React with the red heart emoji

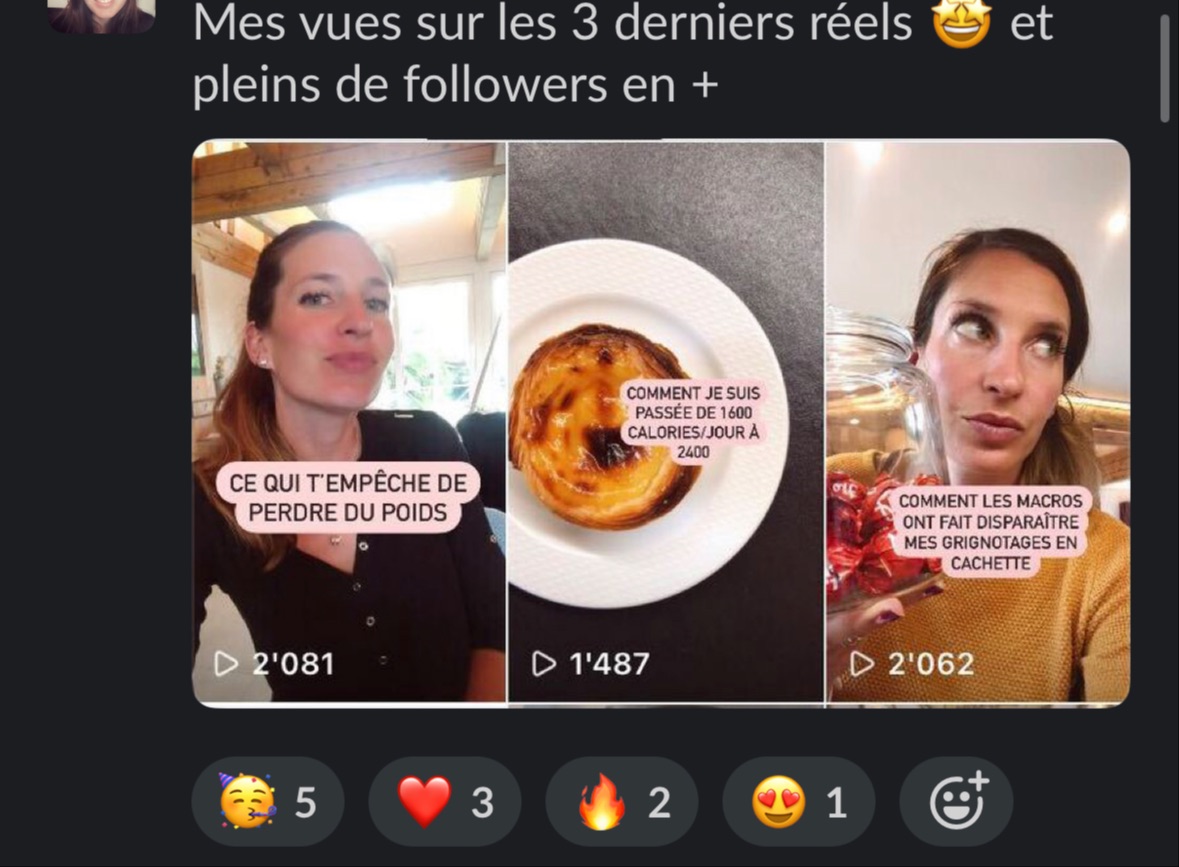tap(444, 802)
